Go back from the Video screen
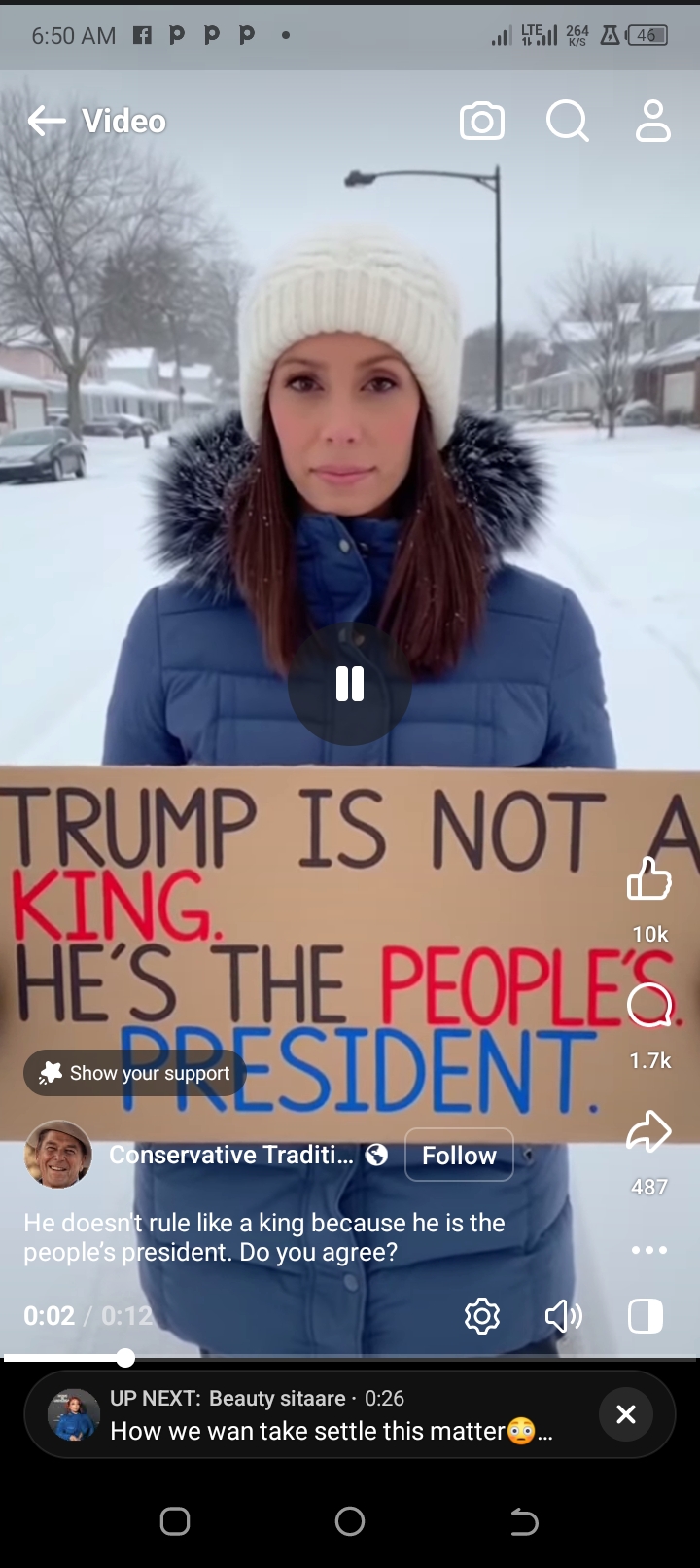700x1568 pixels. [46, 122]
